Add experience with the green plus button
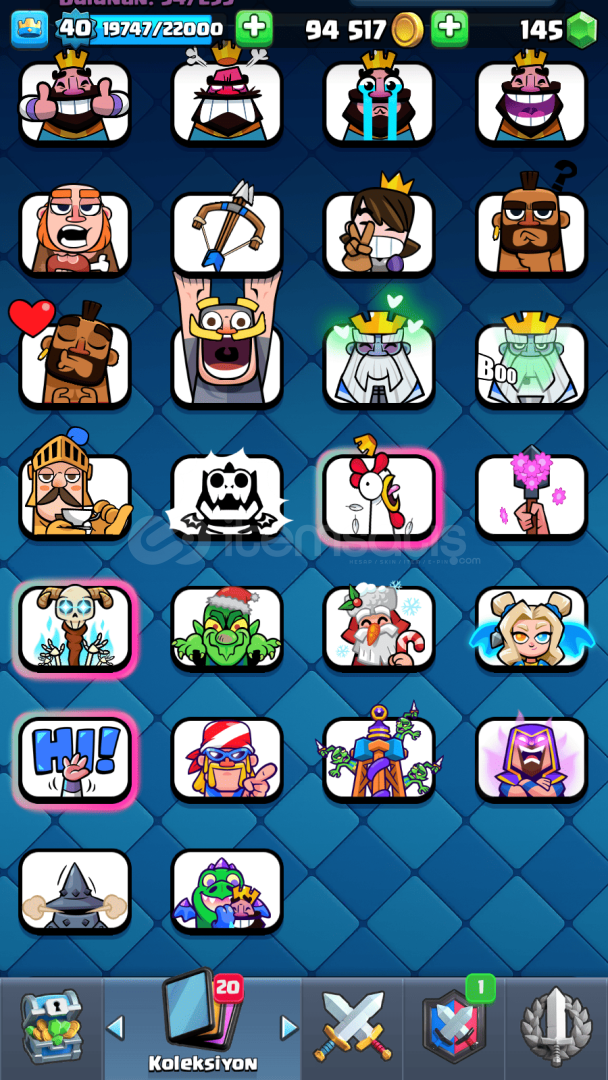Image resolution: width=608 pixels, height=1080 pixels. click(x=255, y=29)
